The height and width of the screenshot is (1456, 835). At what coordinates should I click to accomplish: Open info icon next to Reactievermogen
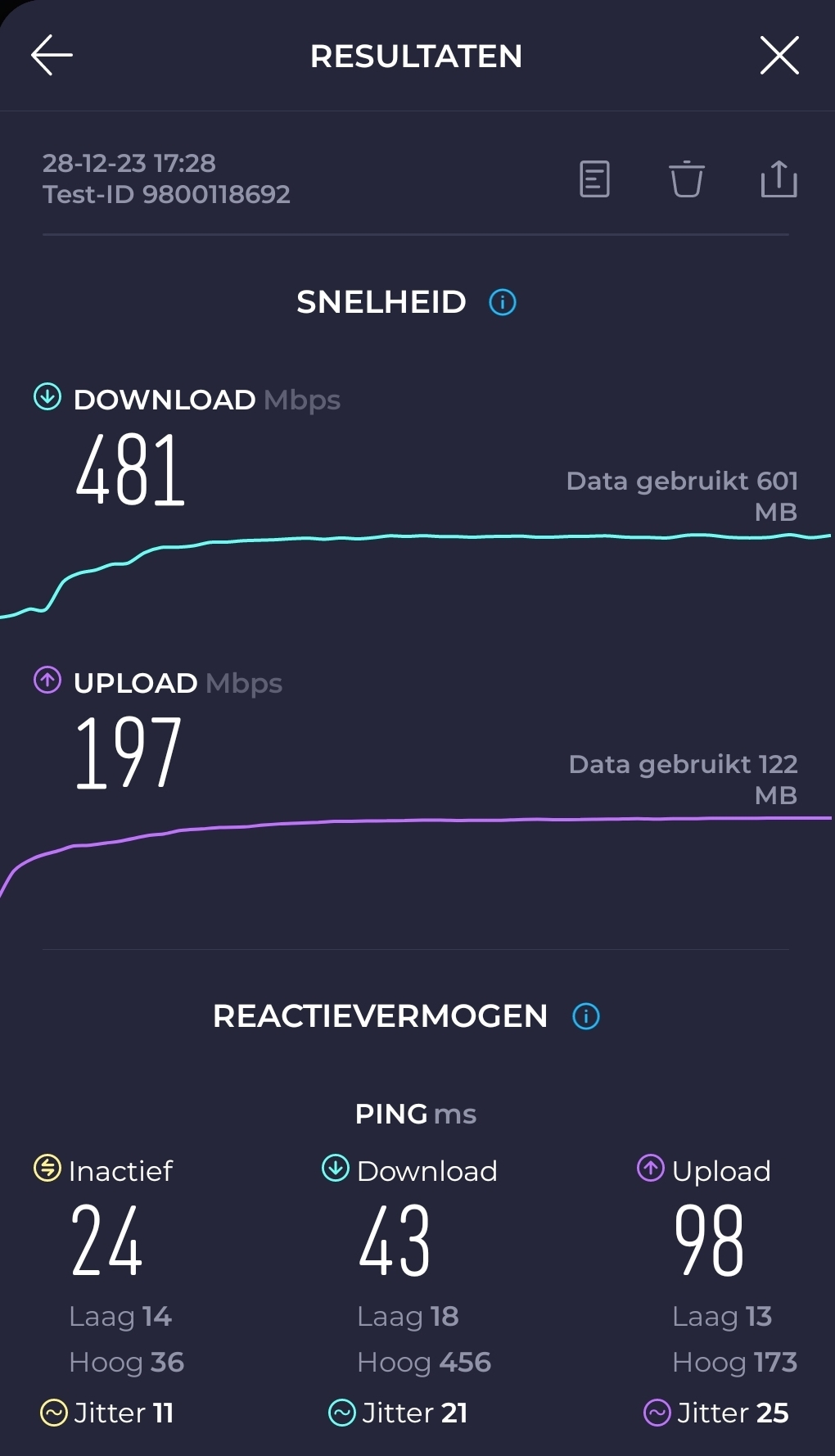[586, 1016]
